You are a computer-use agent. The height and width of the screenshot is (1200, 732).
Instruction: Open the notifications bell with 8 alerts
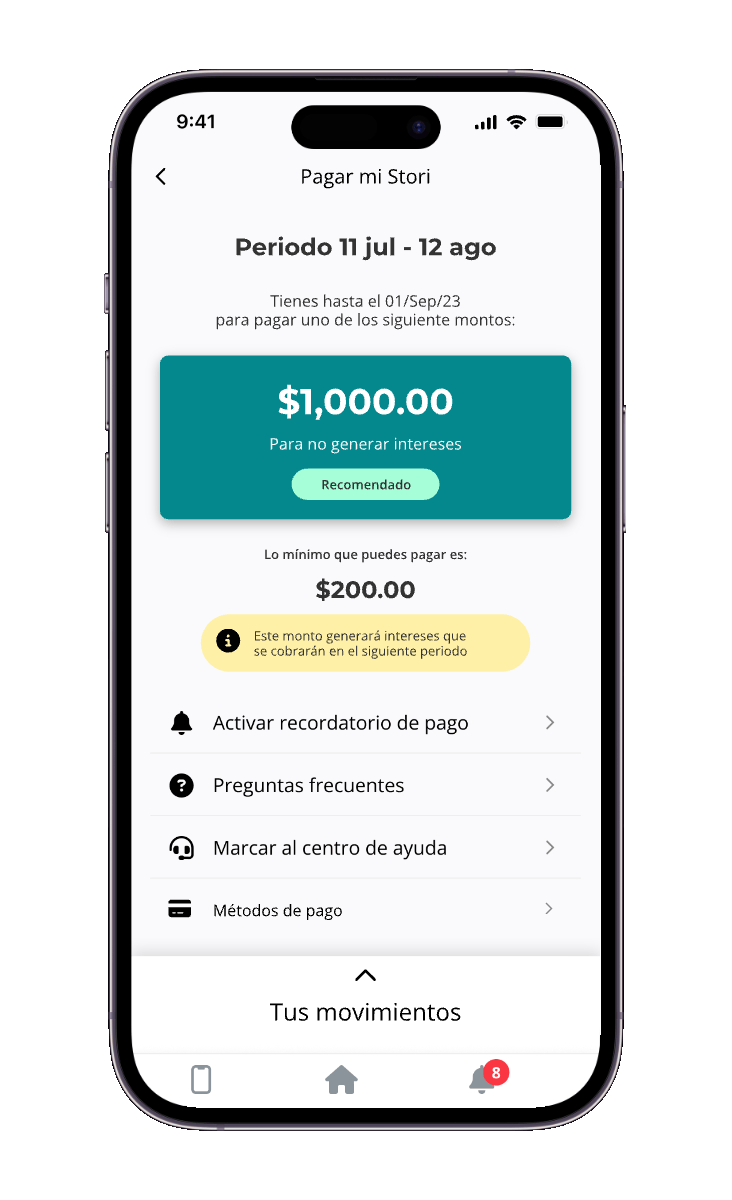click(x=484, y=1078)
